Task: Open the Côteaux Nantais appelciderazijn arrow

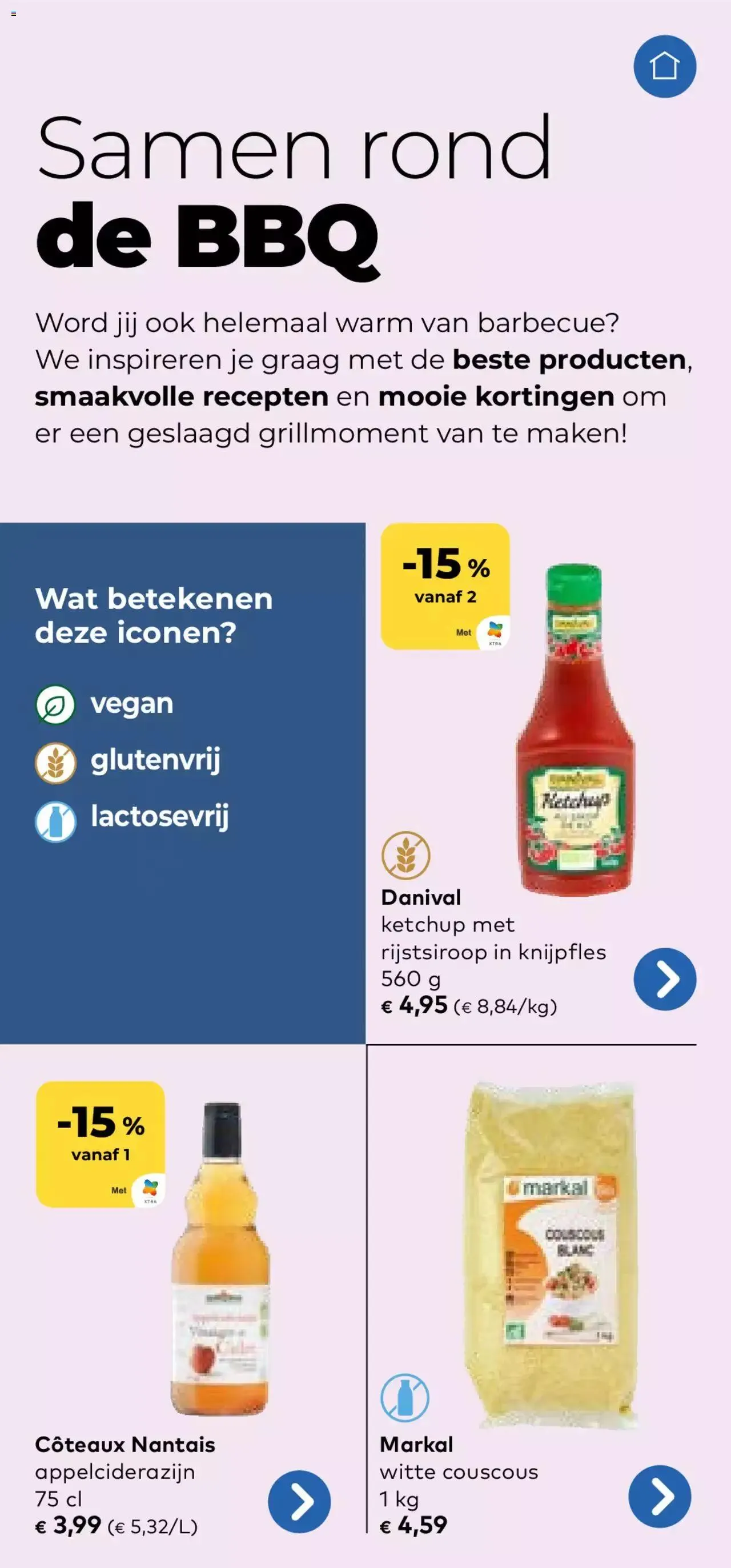Action: point(299,1501)
